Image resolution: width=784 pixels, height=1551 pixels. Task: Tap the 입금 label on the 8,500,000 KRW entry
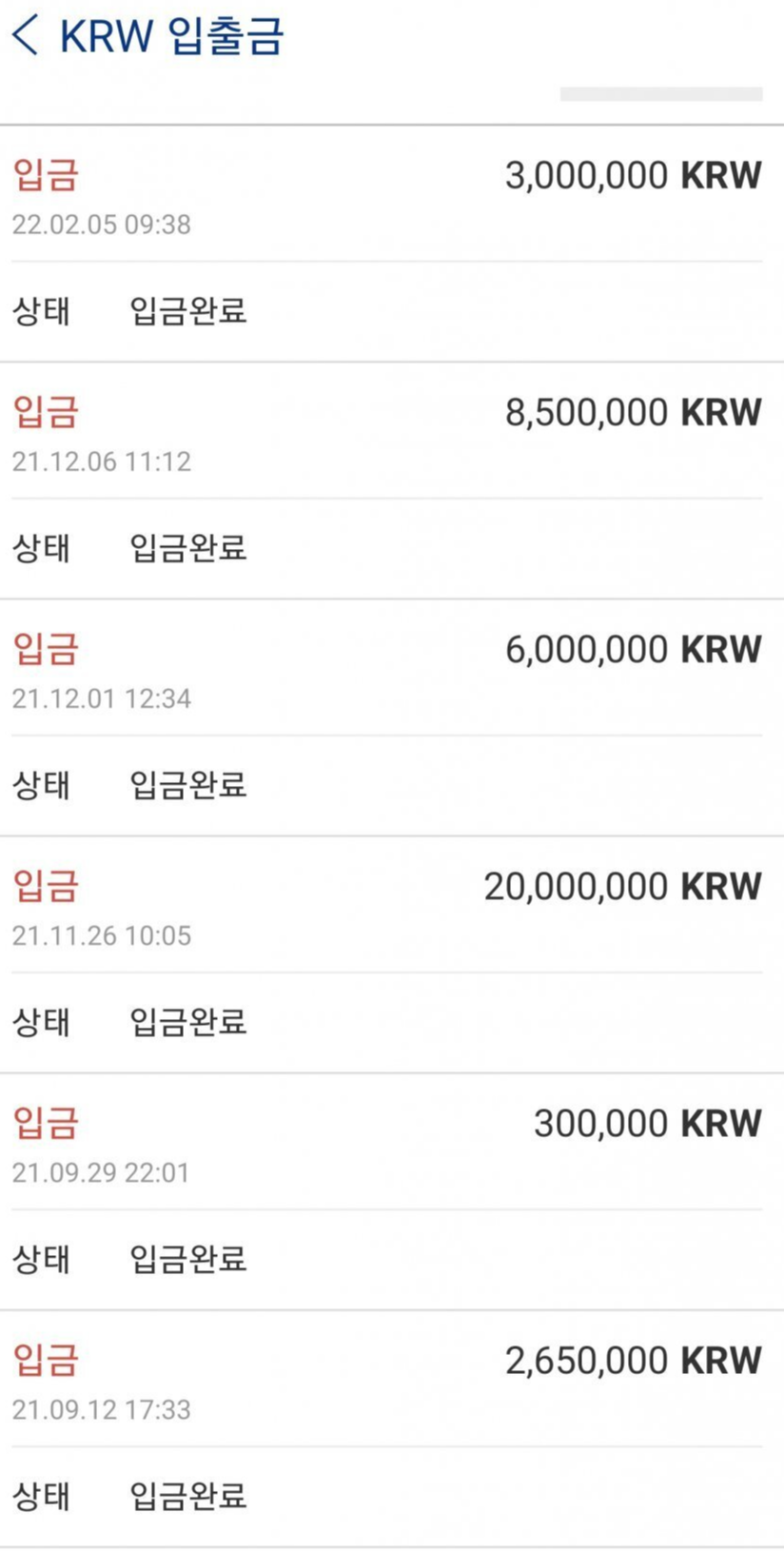(43, 412)
